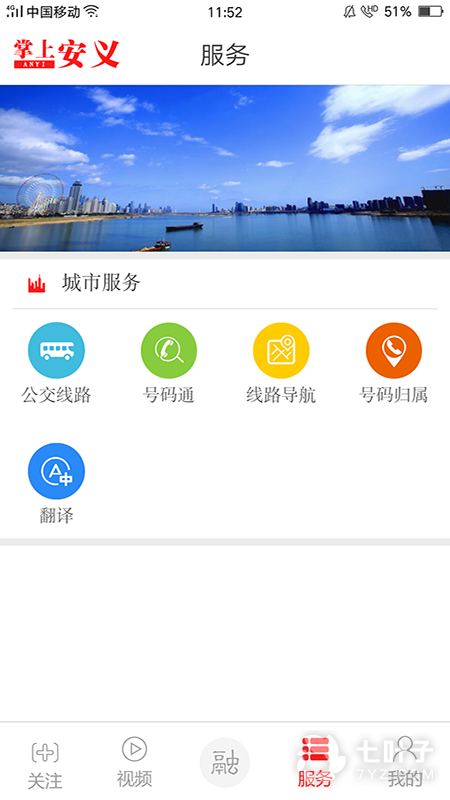Launch 线路导航 route navigation

pos(281,363)
